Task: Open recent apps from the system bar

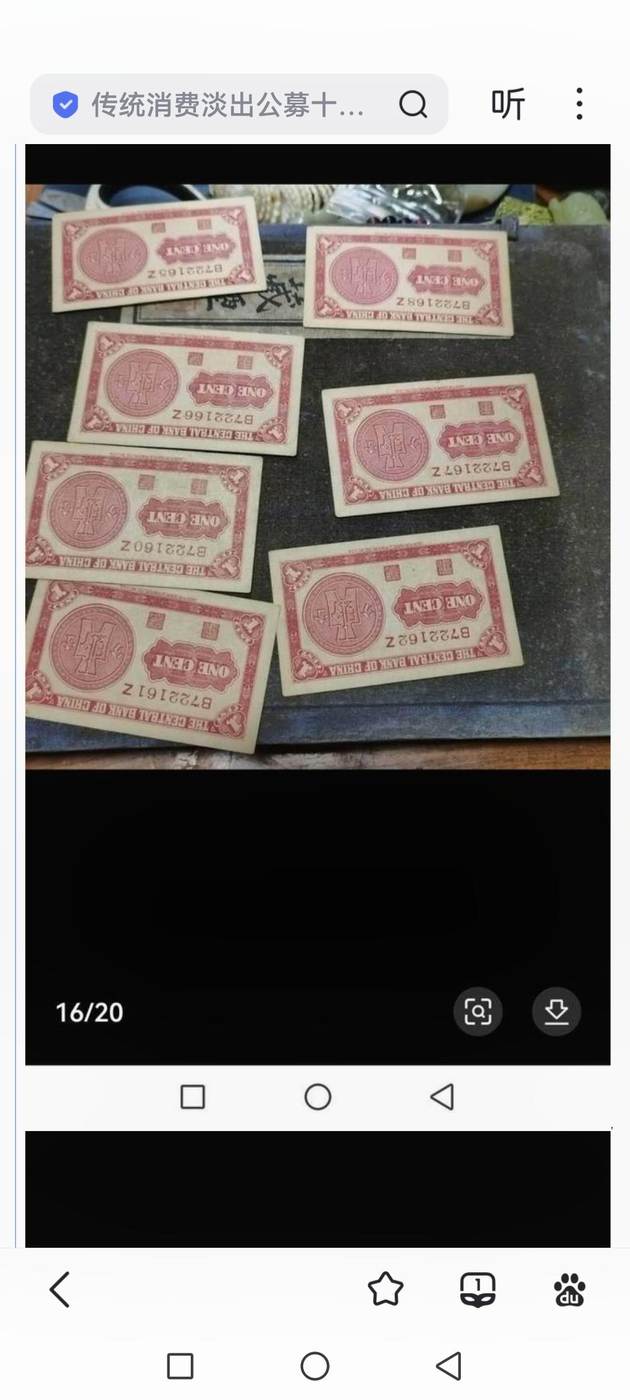Action: coord(180,1366)
